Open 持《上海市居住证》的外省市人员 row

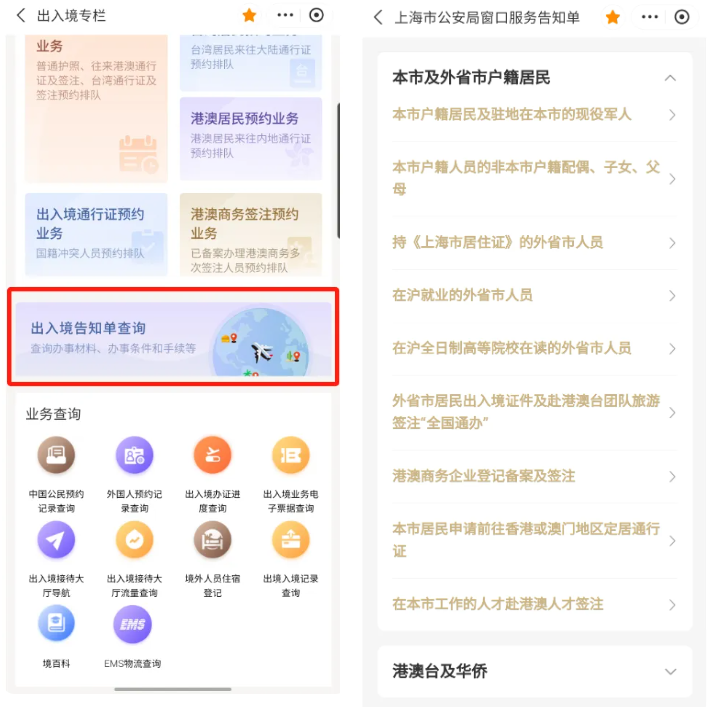tap(534, 242)
